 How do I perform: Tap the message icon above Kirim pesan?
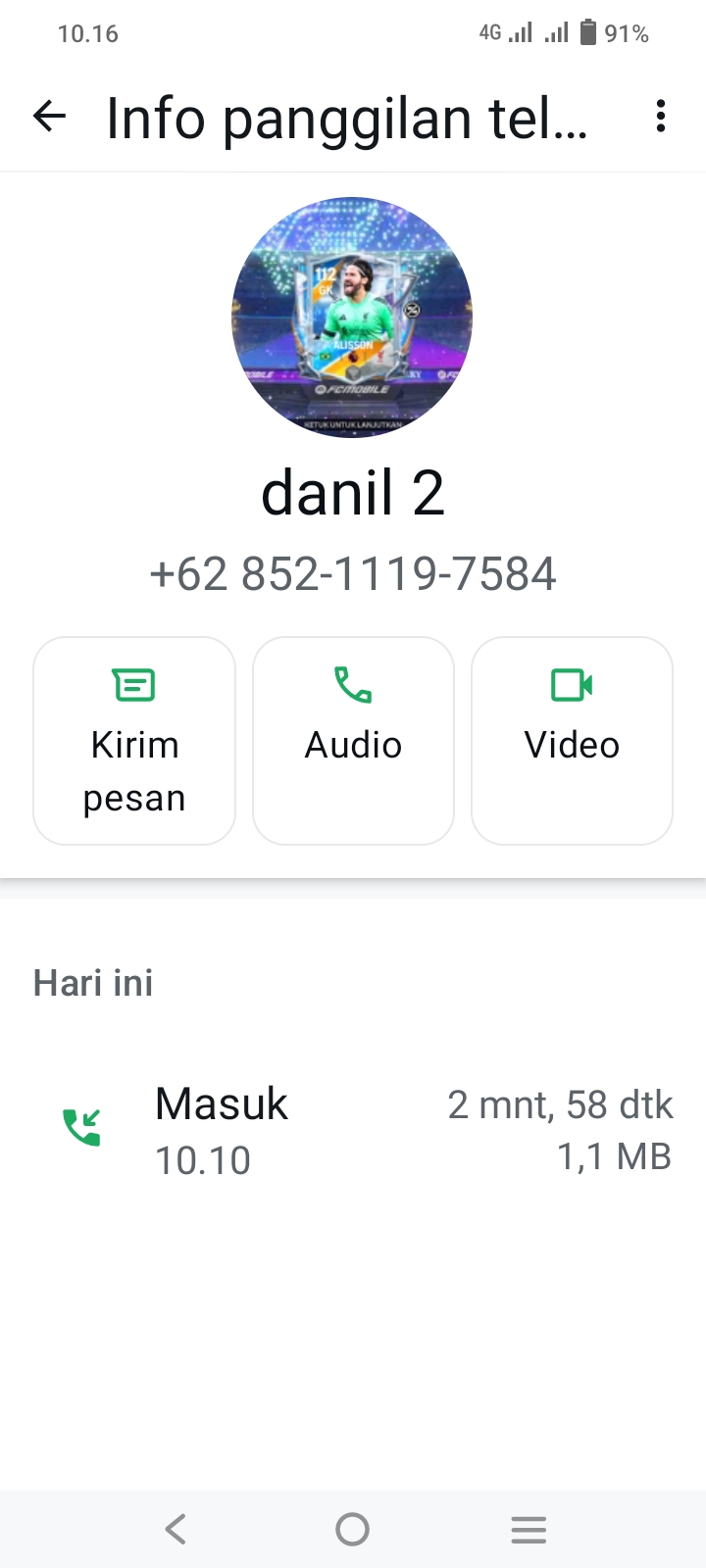[x=133, y=686]
